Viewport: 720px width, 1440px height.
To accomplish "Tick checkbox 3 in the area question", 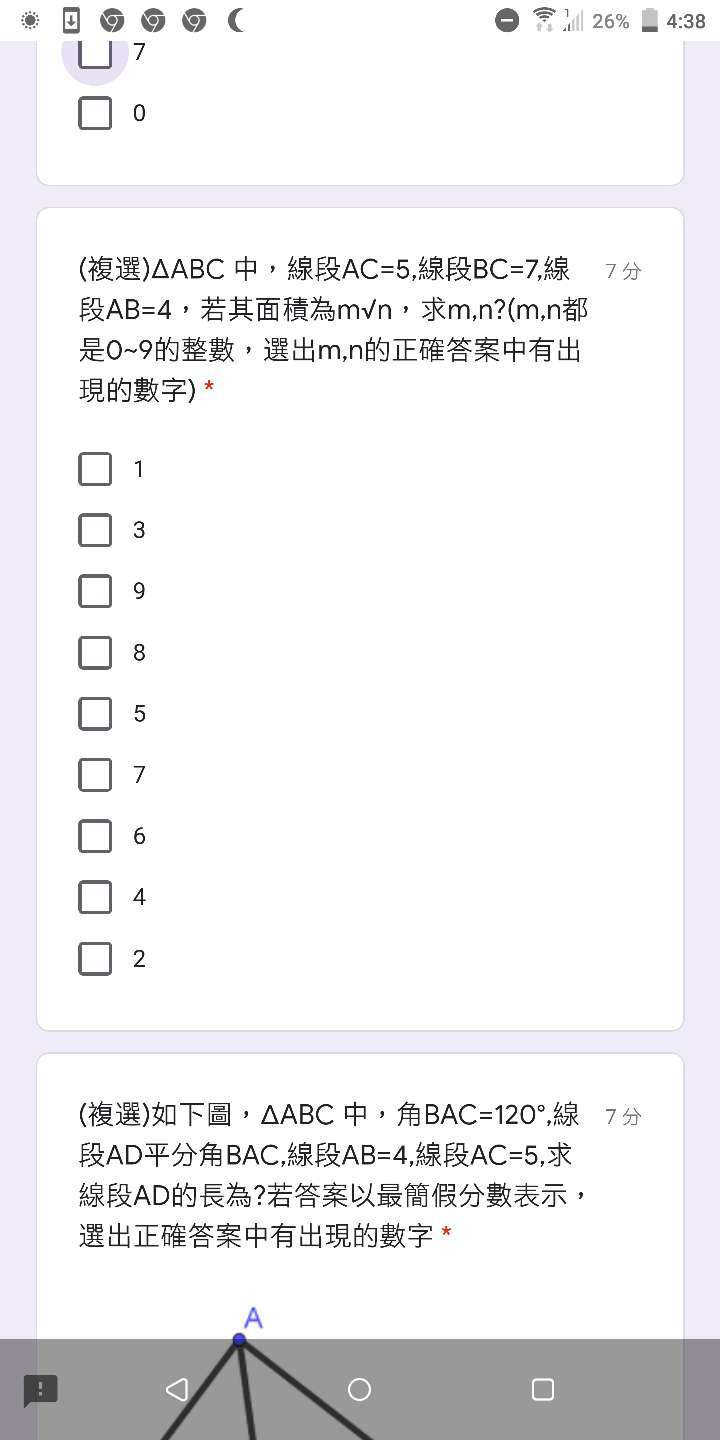I will click(95, 530).
